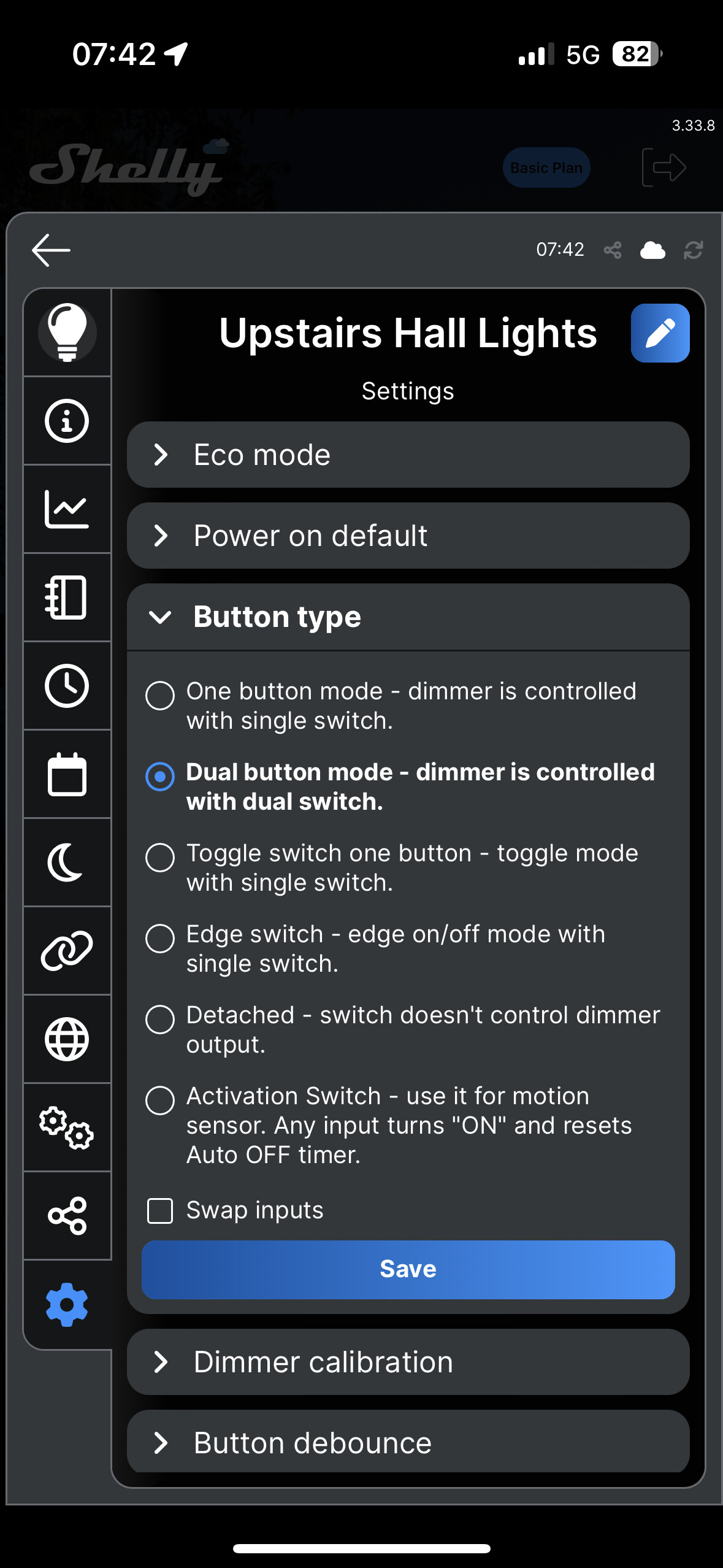The height and width of the screenshot is (1568, 723).
Task: Choose the Activation Switch option
Action: click(160, 1100)
